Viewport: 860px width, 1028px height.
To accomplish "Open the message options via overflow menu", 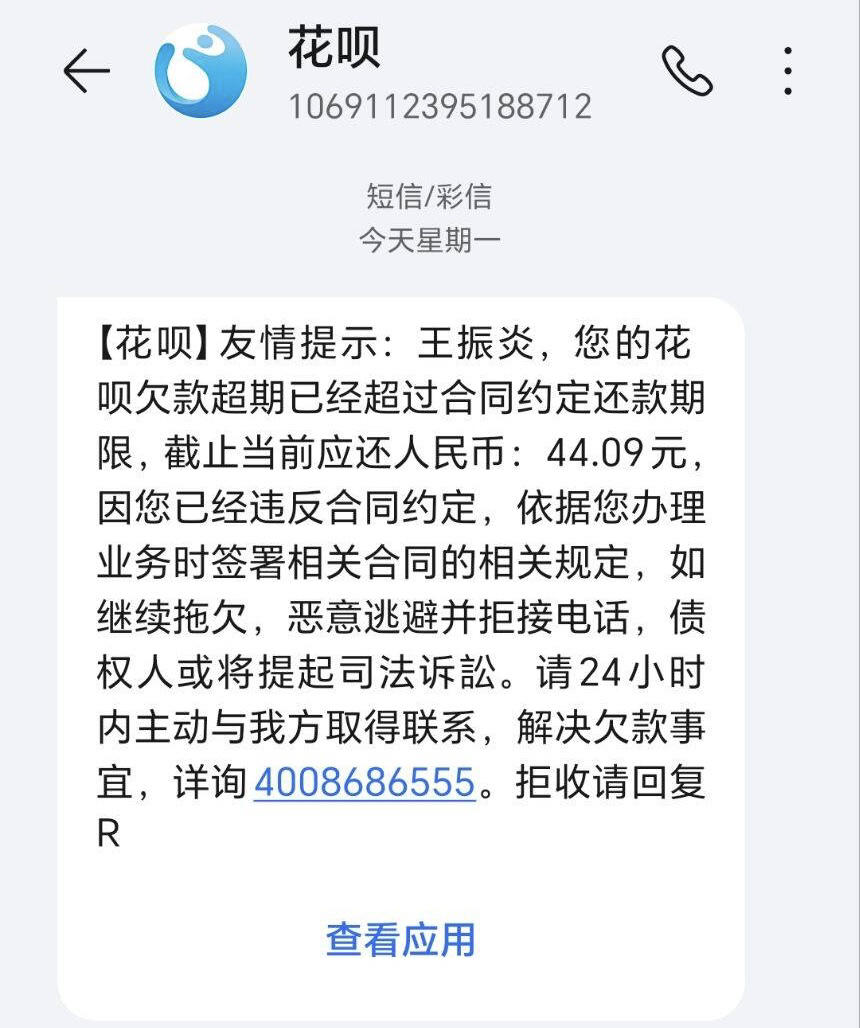I will 789,68.
